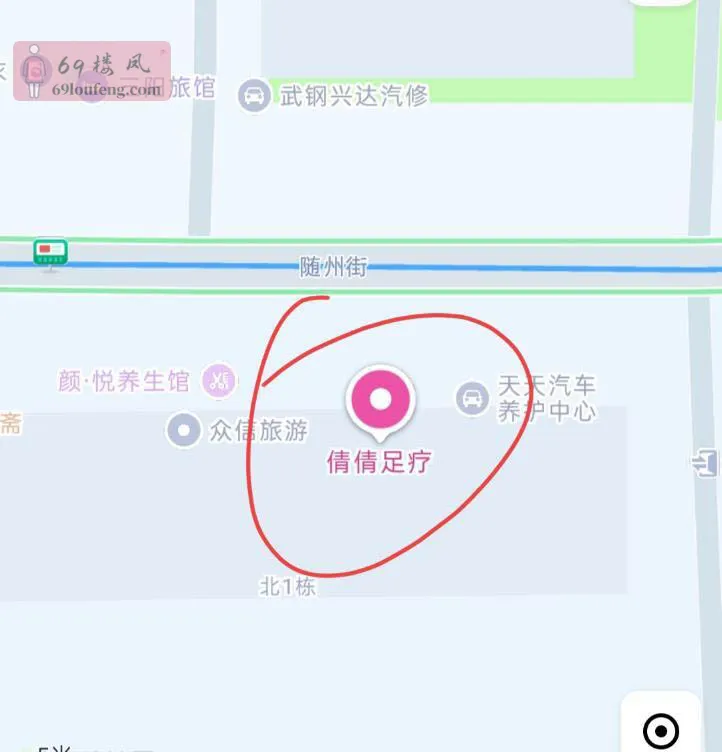
Task: Select the car icon beside 天天汽车养护中心
Action: pyautogui.click(x=472, y=398)
